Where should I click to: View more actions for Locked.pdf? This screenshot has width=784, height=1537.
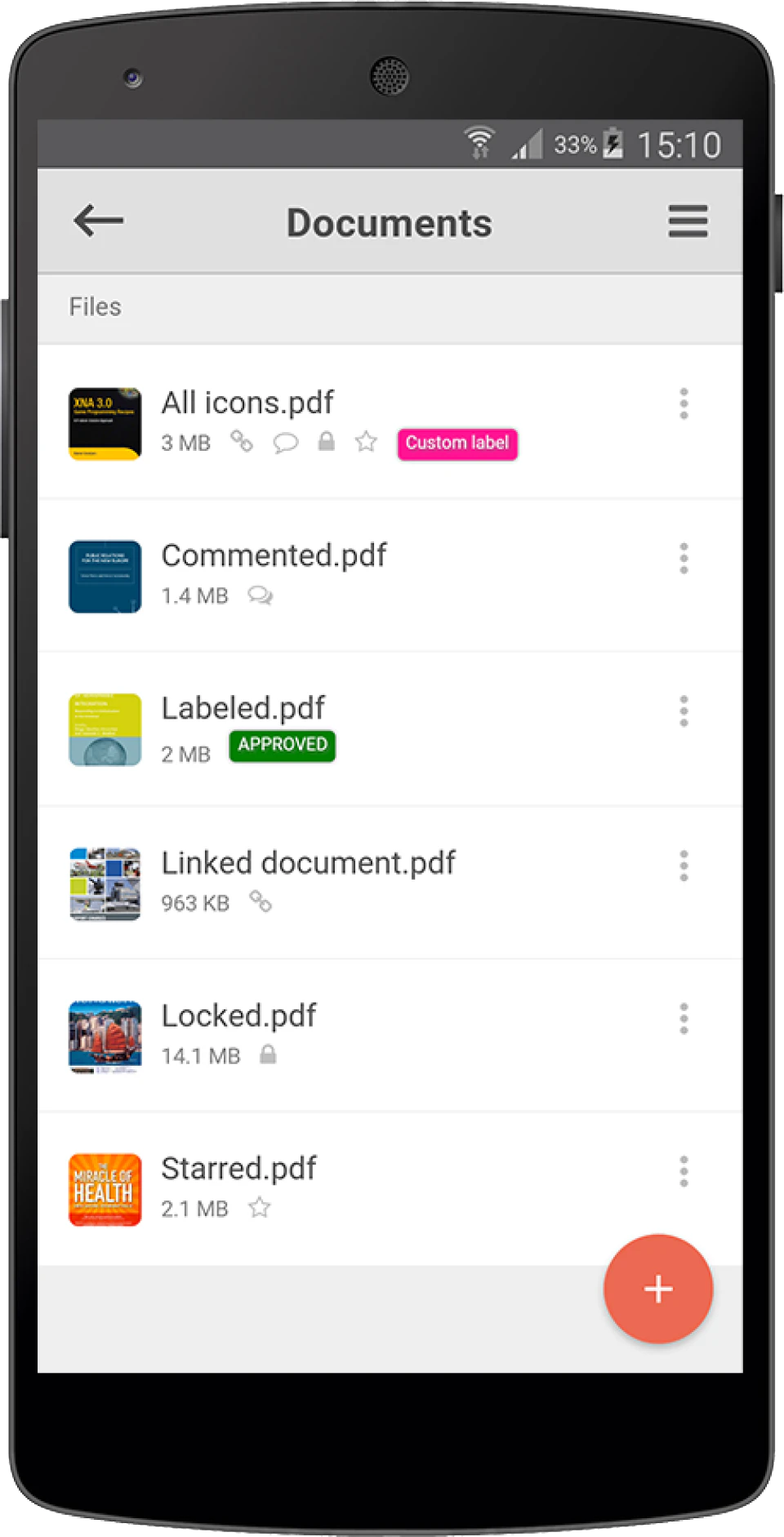(x=684, y=1018)
